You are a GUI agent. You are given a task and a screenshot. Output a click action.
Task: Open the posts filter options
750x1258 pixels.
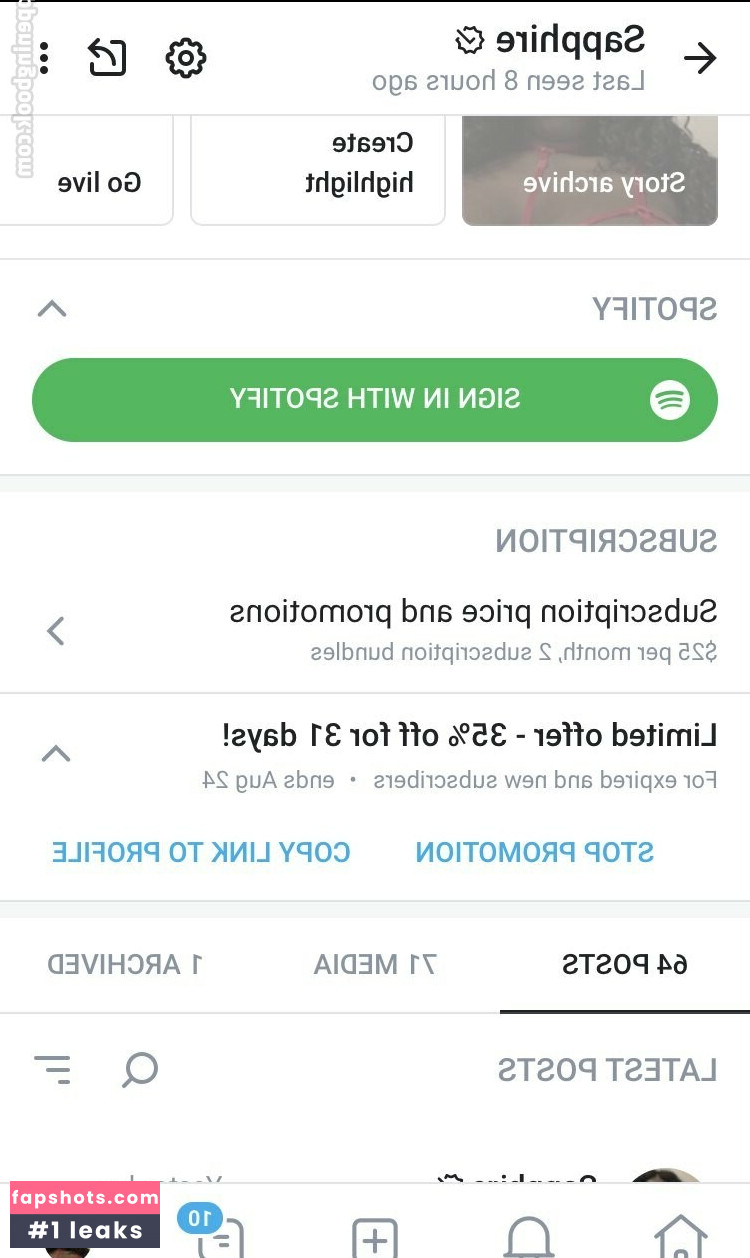point(52,1069)
